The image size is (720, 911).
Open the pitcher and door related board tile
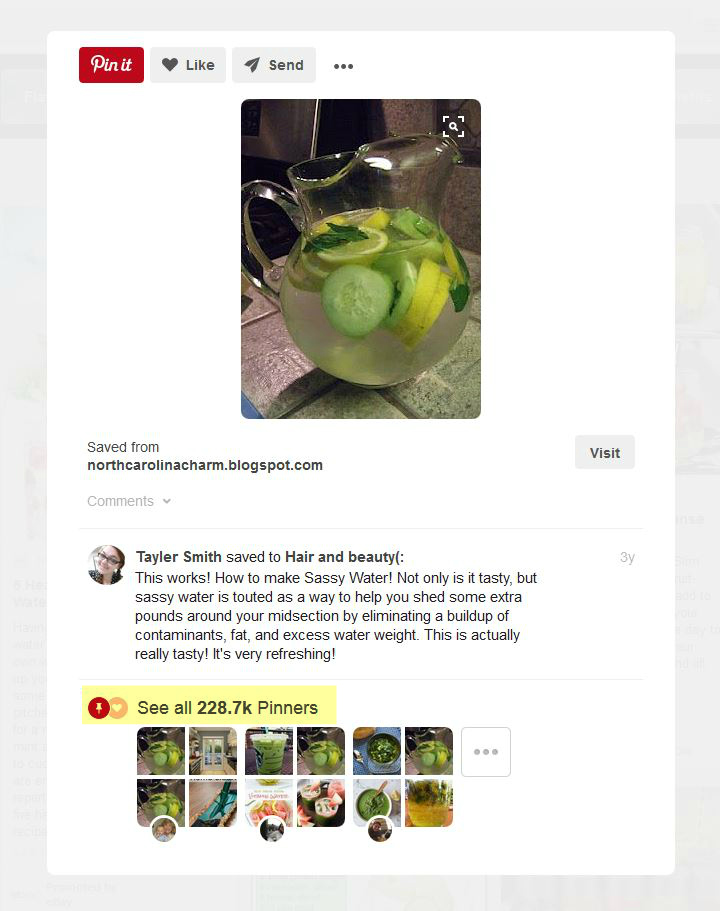coord(186,777)
